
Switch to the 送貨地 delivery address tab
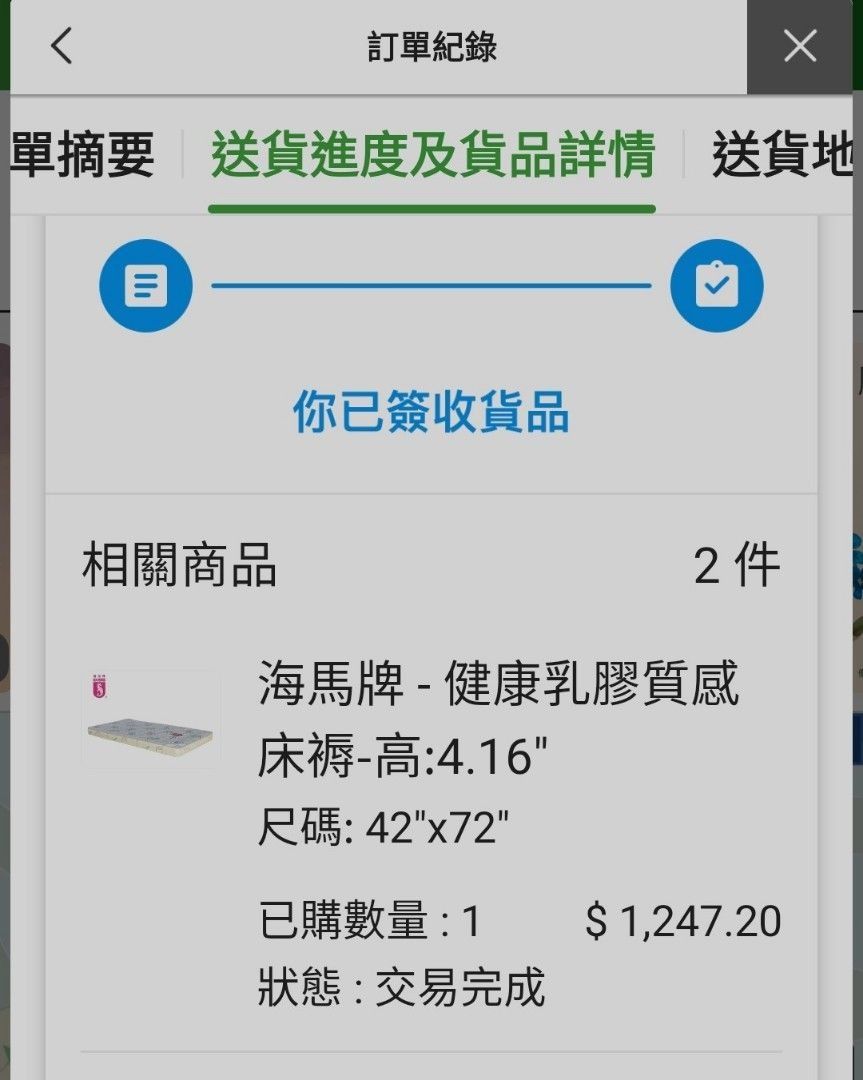pyautogui.click(x=782, y=154)
